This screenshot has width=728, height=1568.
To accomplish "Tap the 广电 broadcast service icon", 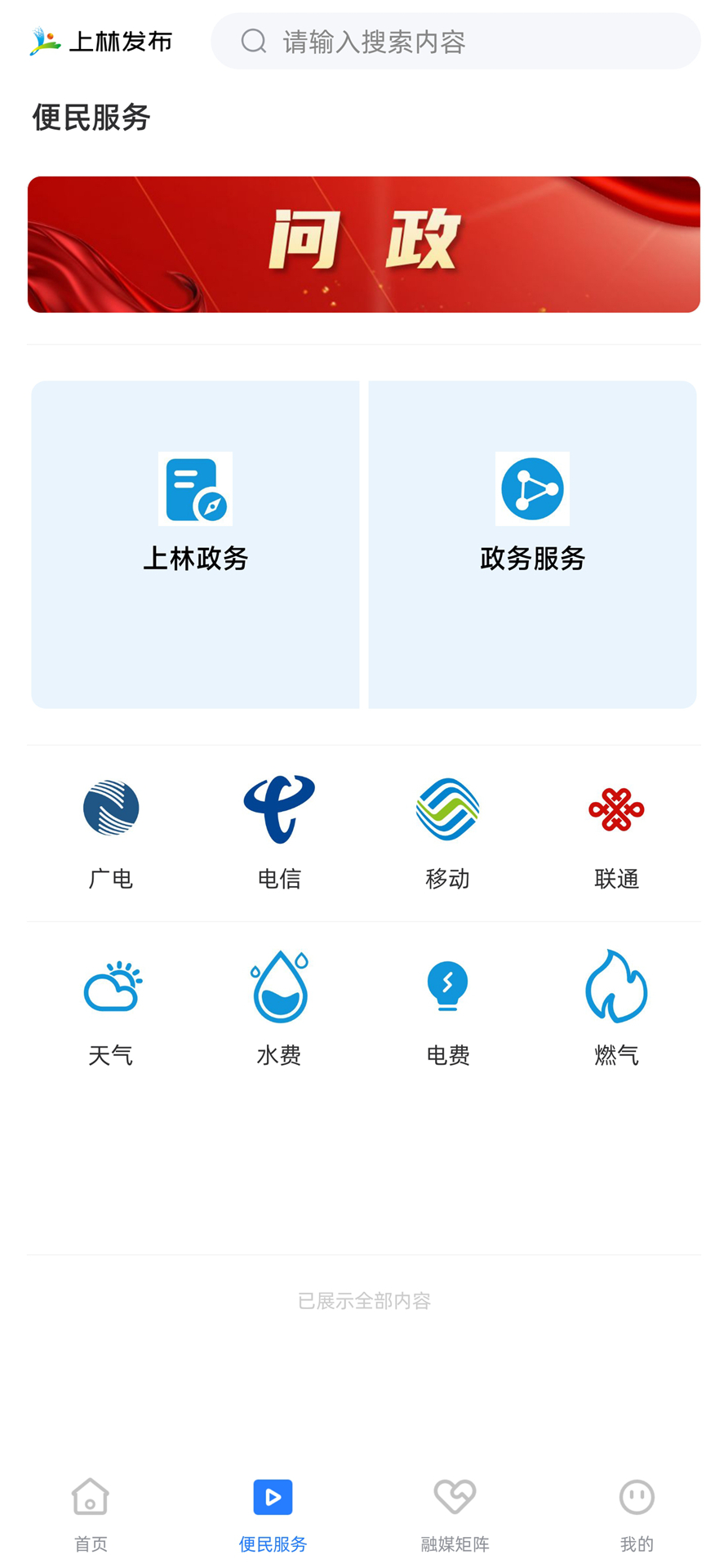I will pos(110,808).
